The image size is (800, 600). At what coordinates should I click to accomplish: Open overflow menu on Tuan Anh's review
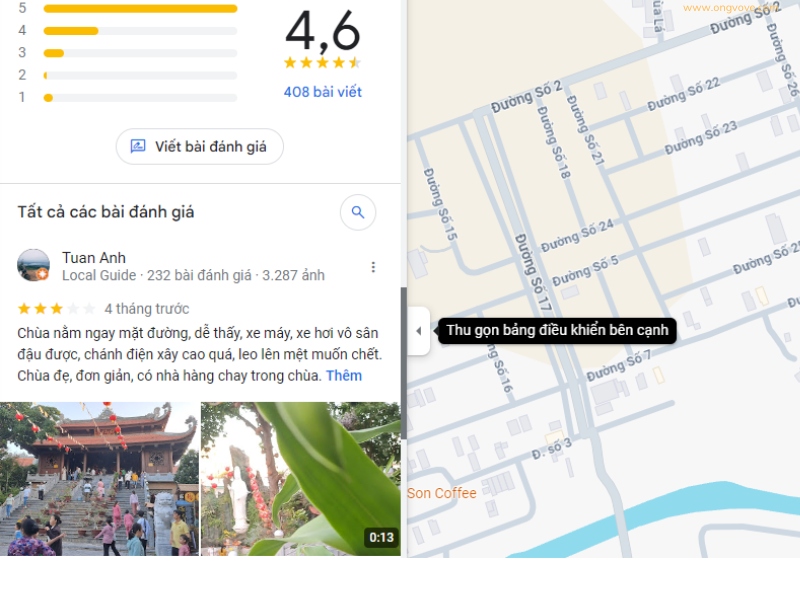point(373,267)
